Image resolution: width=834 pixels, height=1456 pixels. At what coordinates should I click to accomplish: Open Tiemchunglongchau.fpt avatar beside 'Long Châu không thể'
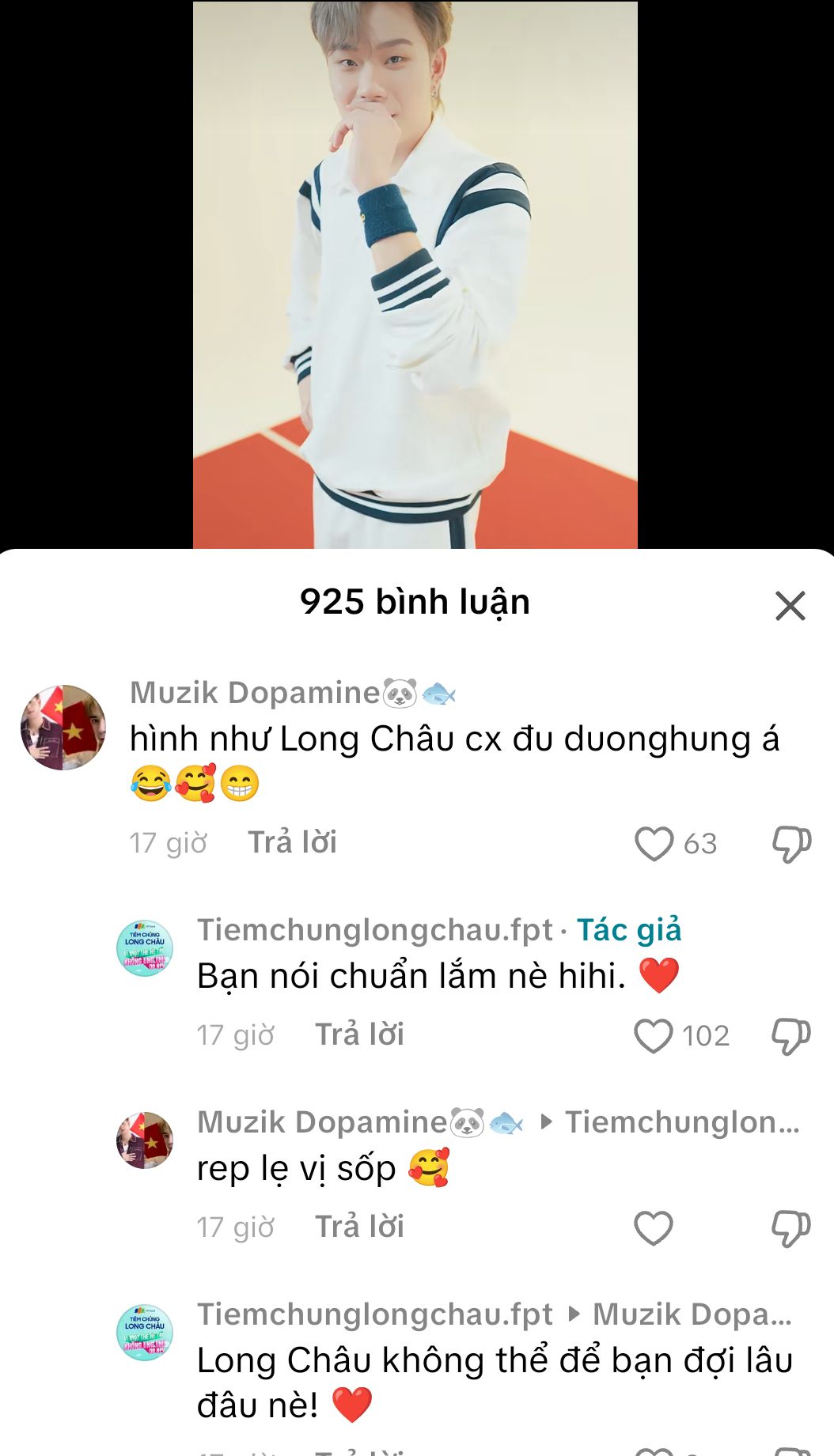(x=145, y=1333)
